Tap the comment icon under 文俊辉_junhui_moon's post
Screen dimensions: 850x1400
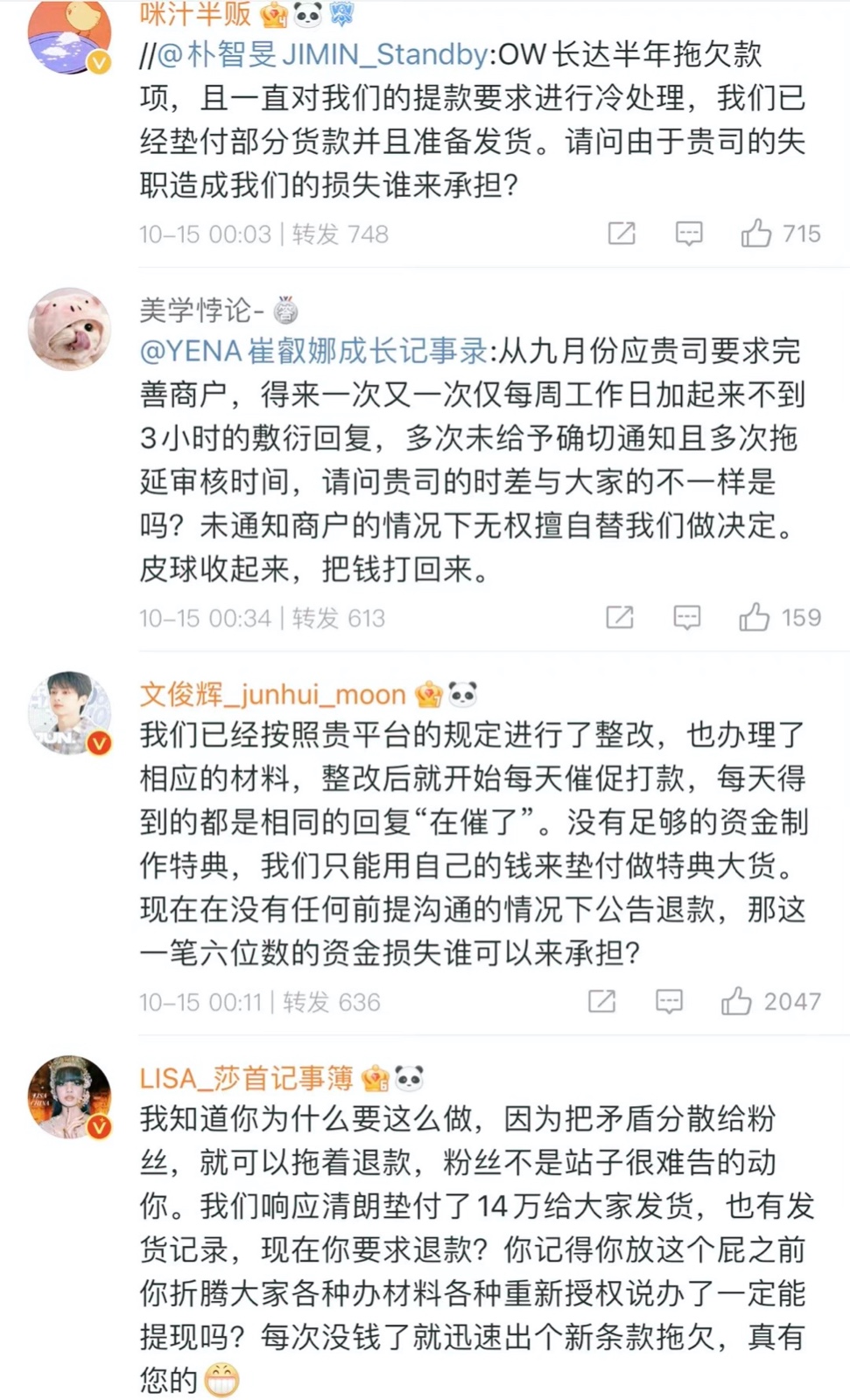click(668, 1001)
